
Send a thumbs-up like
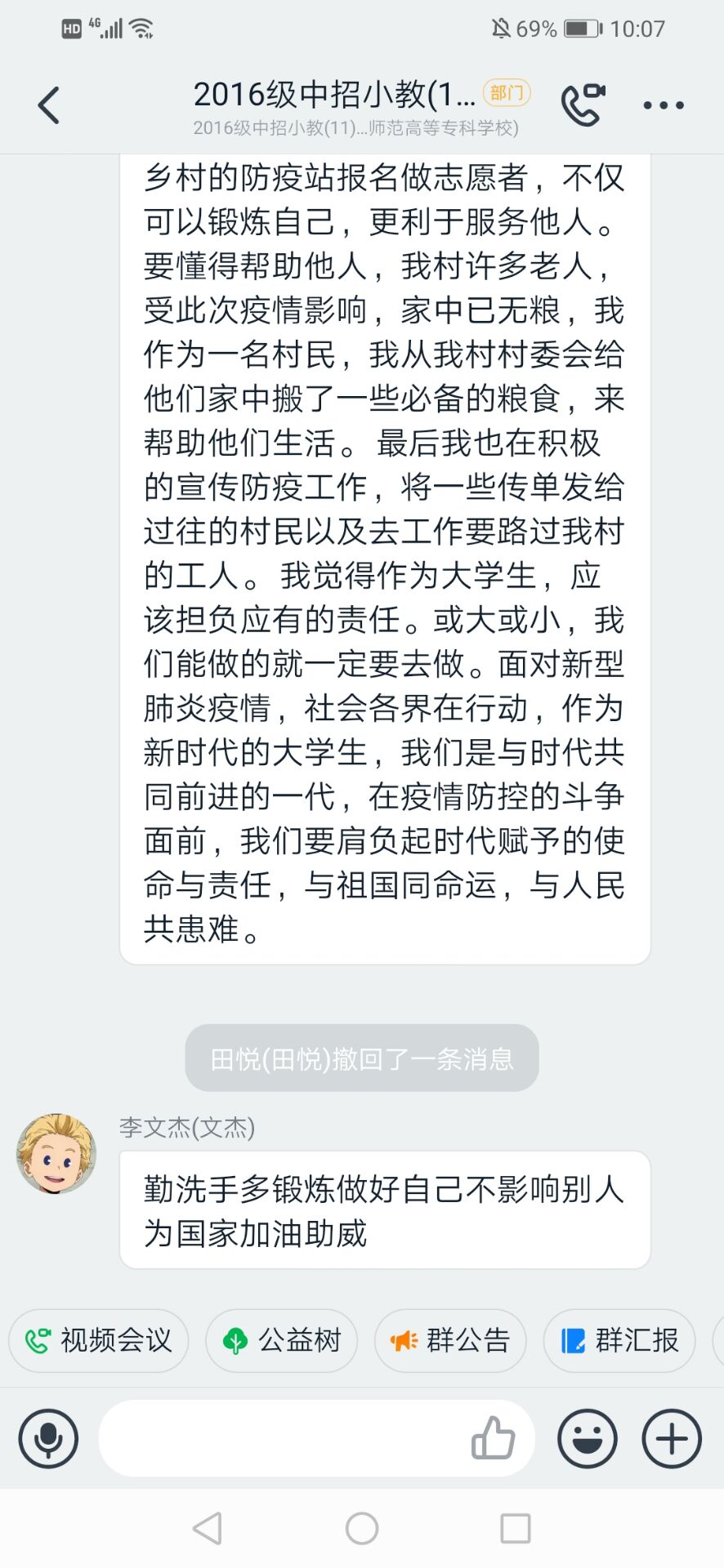click(494, 1439)
